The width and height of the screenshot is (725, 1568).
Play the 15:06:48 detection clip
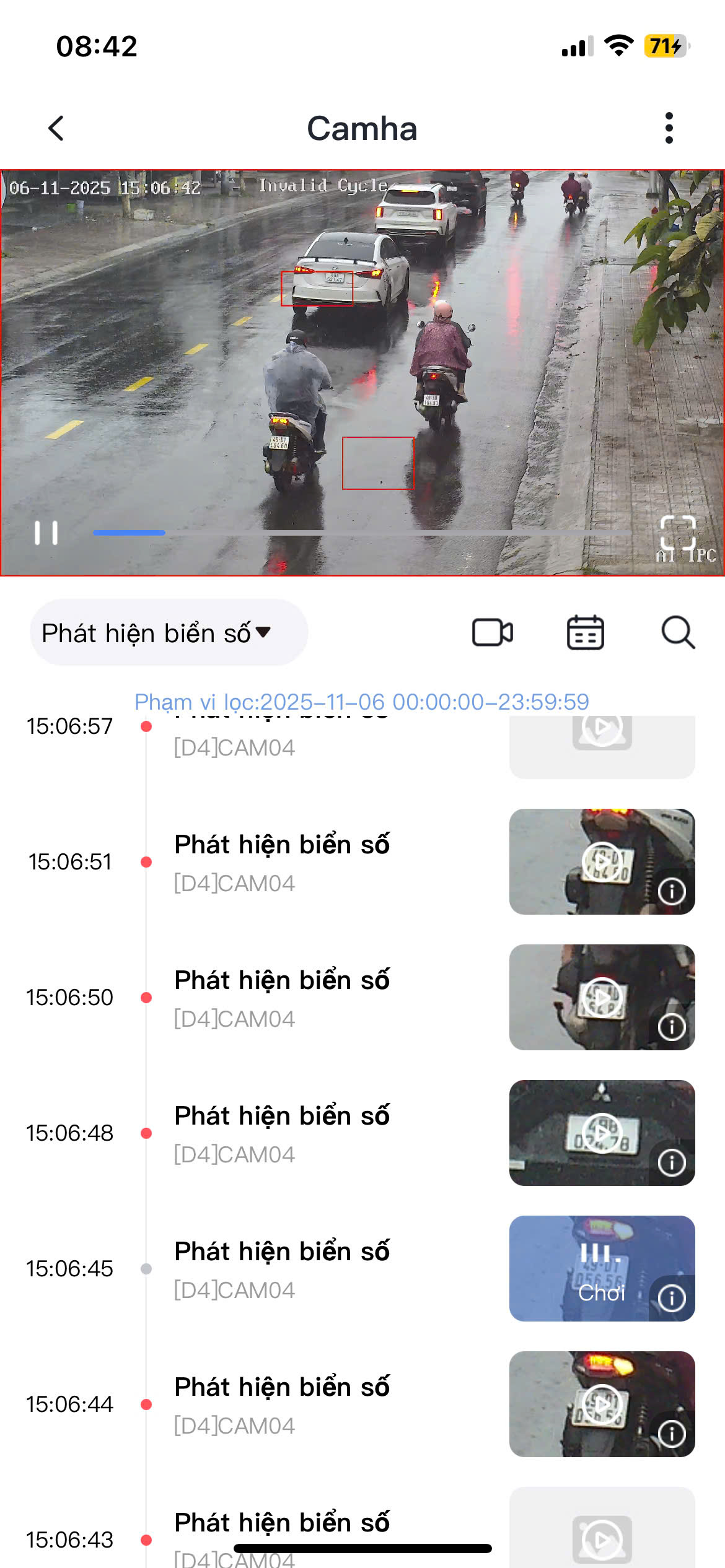tap(601, 1132)
